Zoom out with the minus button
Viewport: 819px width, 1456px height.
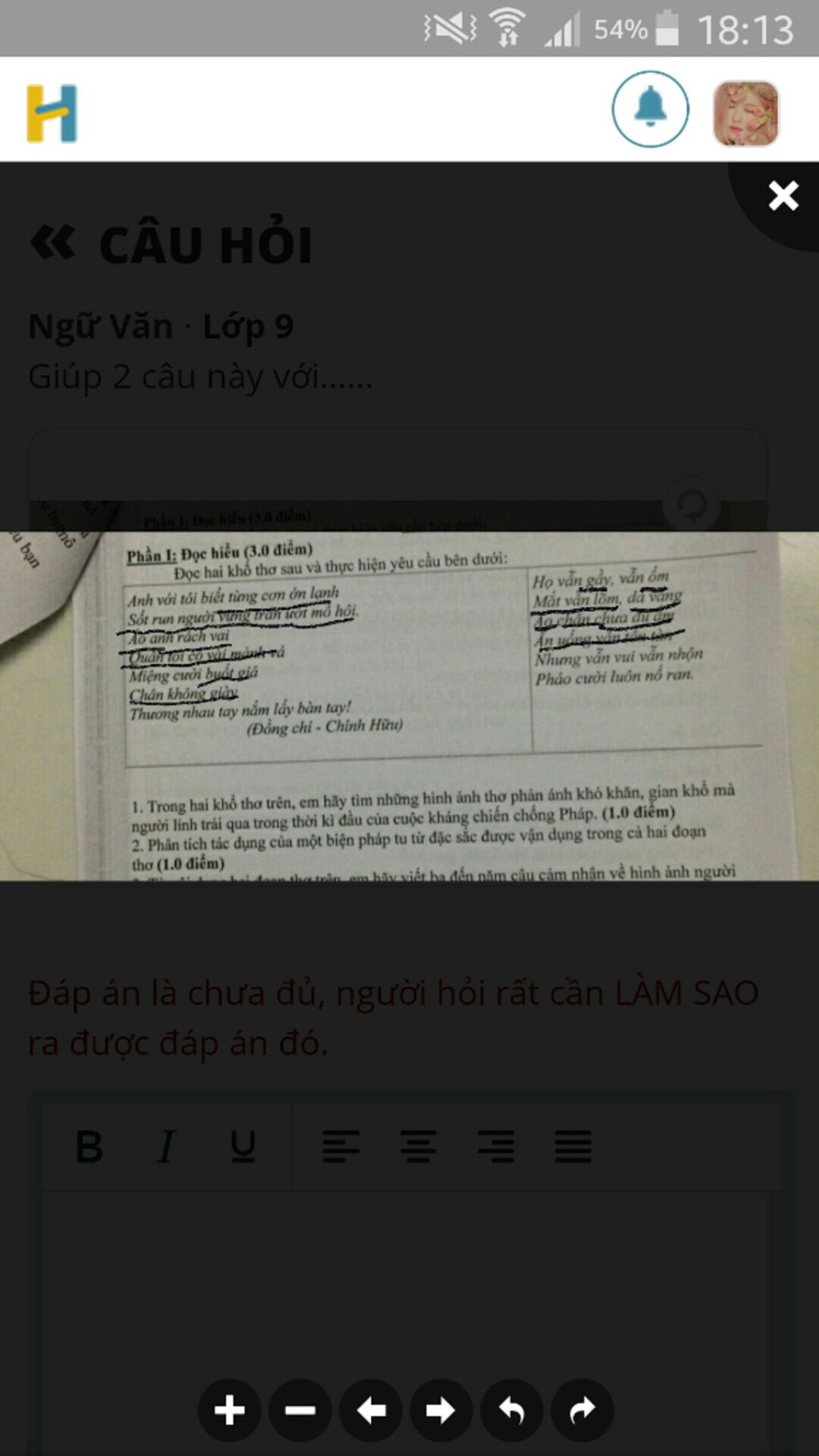coord(300,1410)
